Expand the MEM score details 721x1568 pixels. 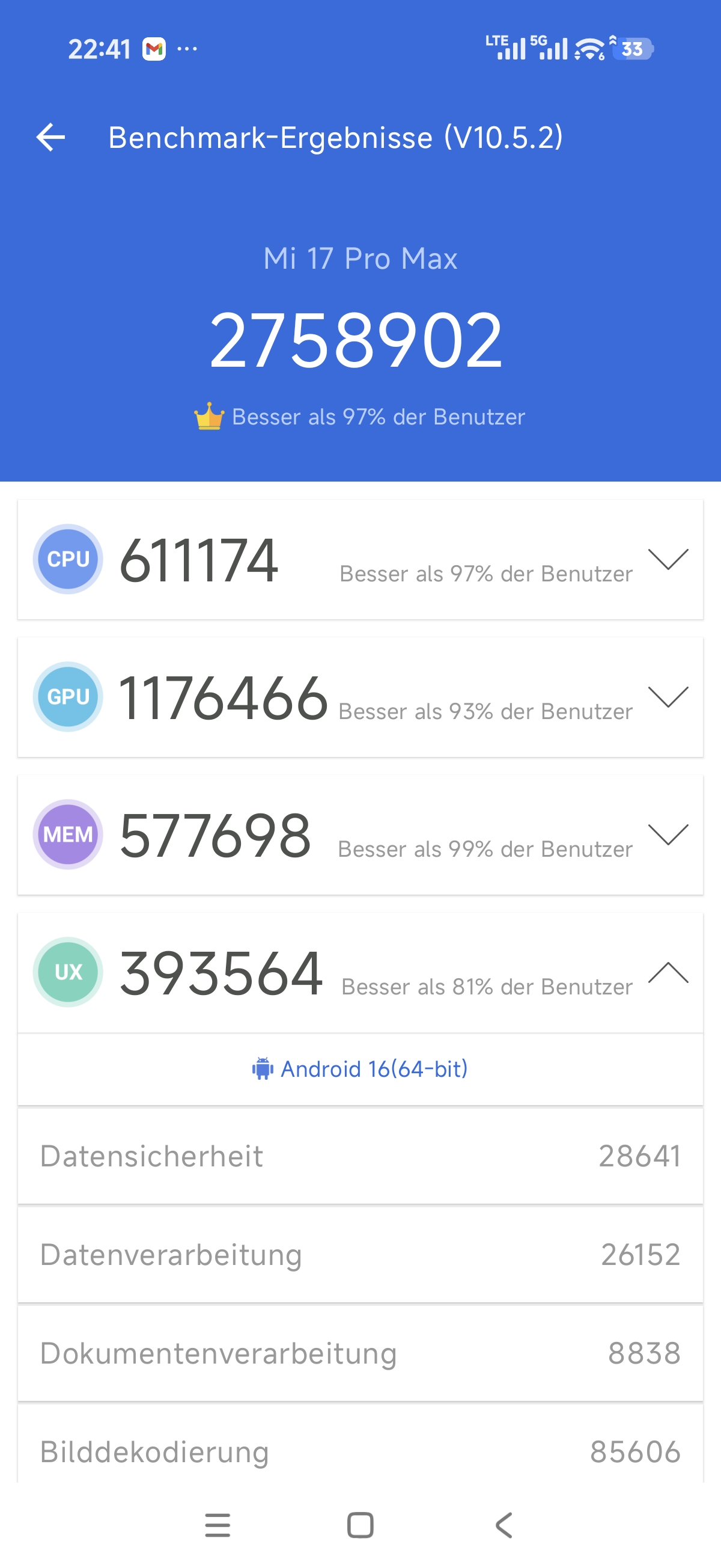pos(668,834)
